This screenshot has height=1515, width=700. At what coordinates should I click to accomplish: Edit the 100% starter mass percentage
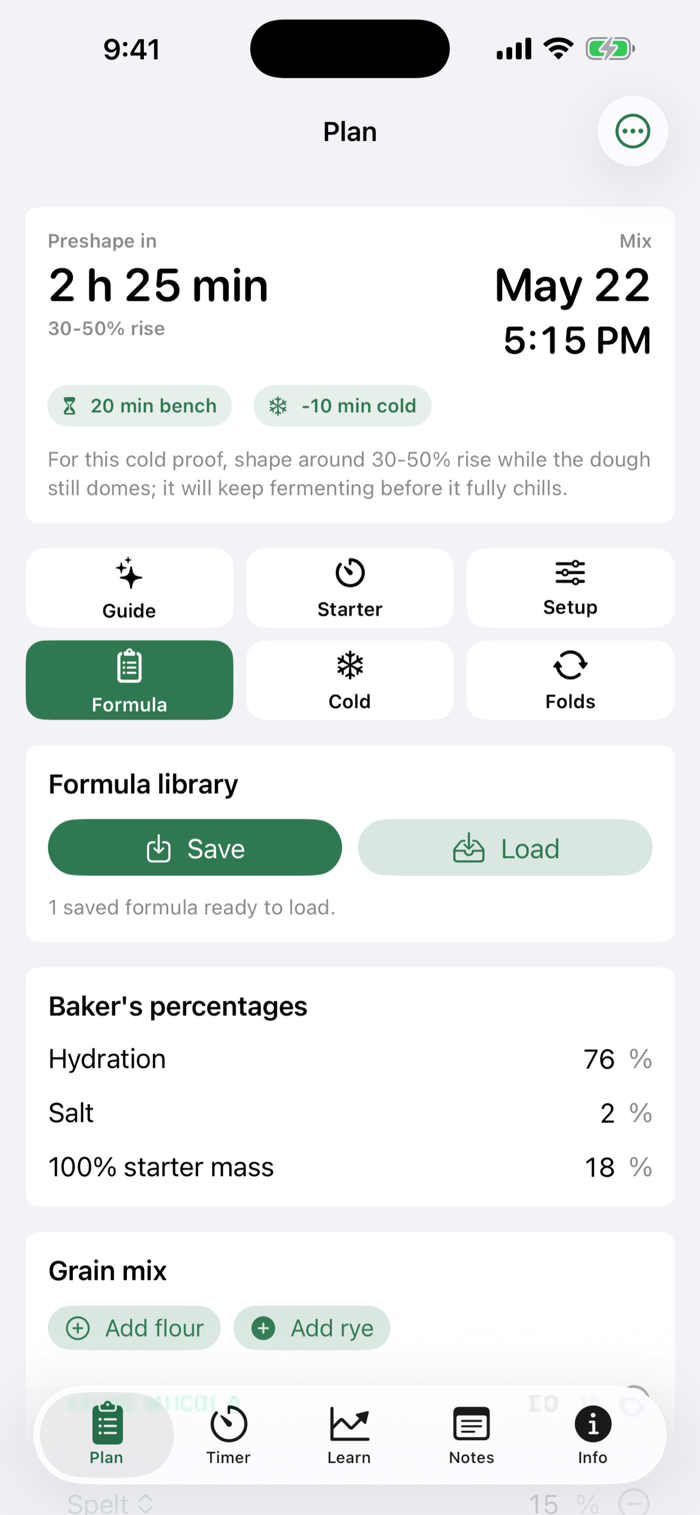tap(599, 1167)
